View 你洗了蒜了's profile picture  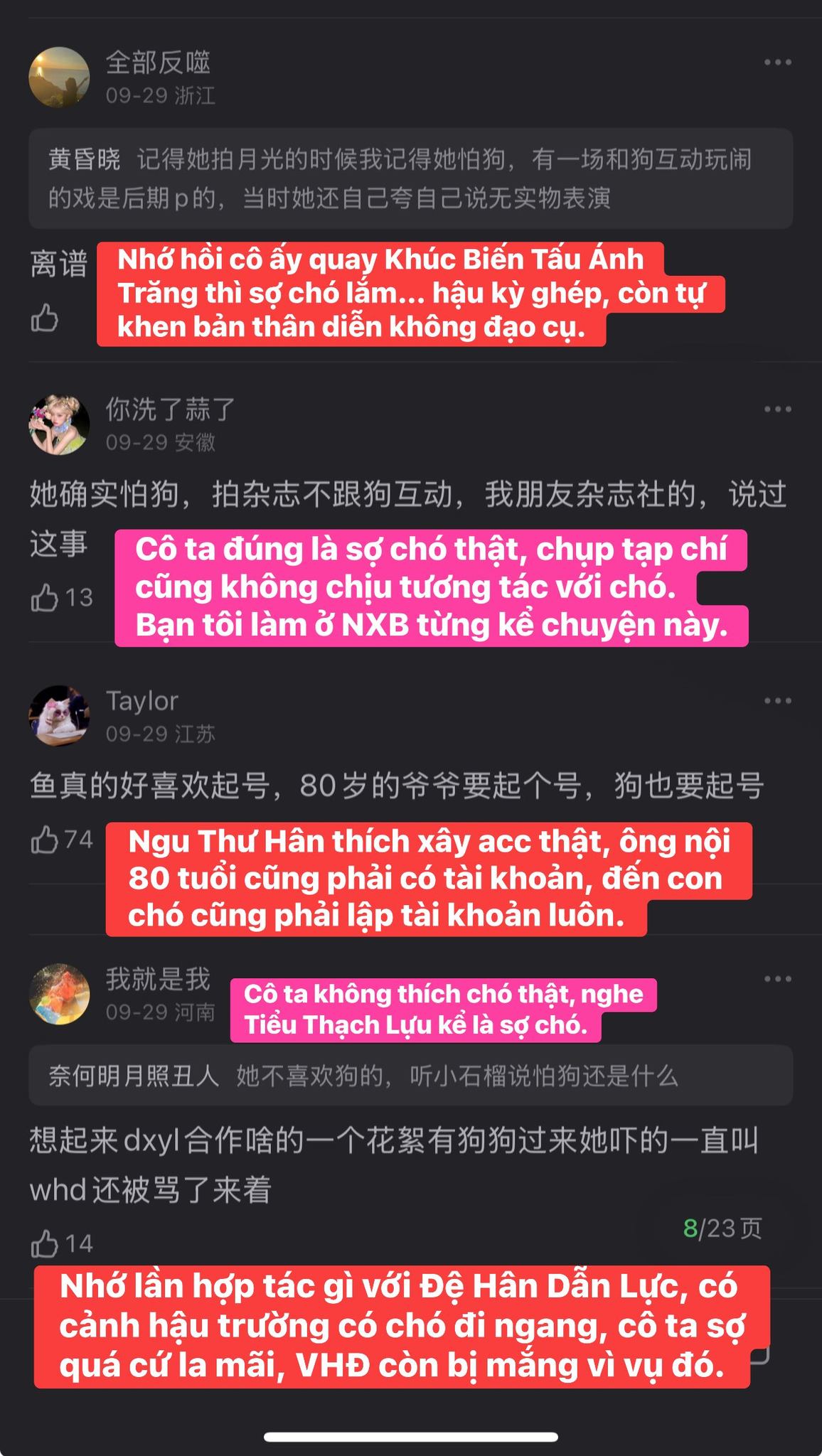pyautogui.click(x=59, y=425)
